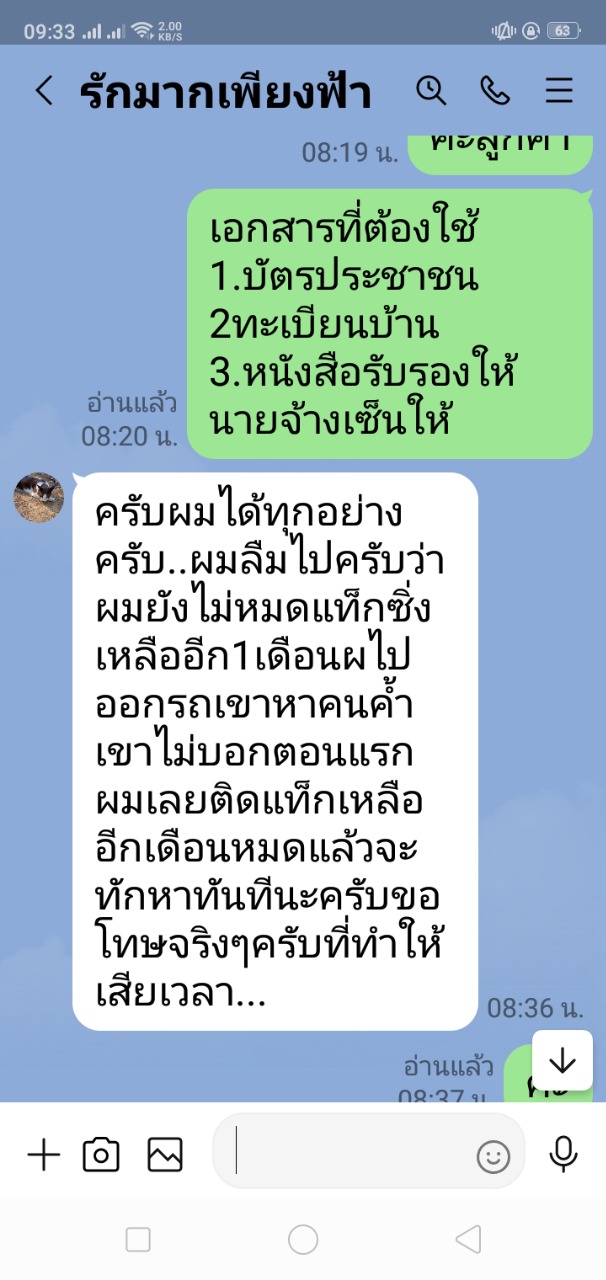Jump to latest message with down arrow
Screen dimensions: 606x1280
point(562,1060)
